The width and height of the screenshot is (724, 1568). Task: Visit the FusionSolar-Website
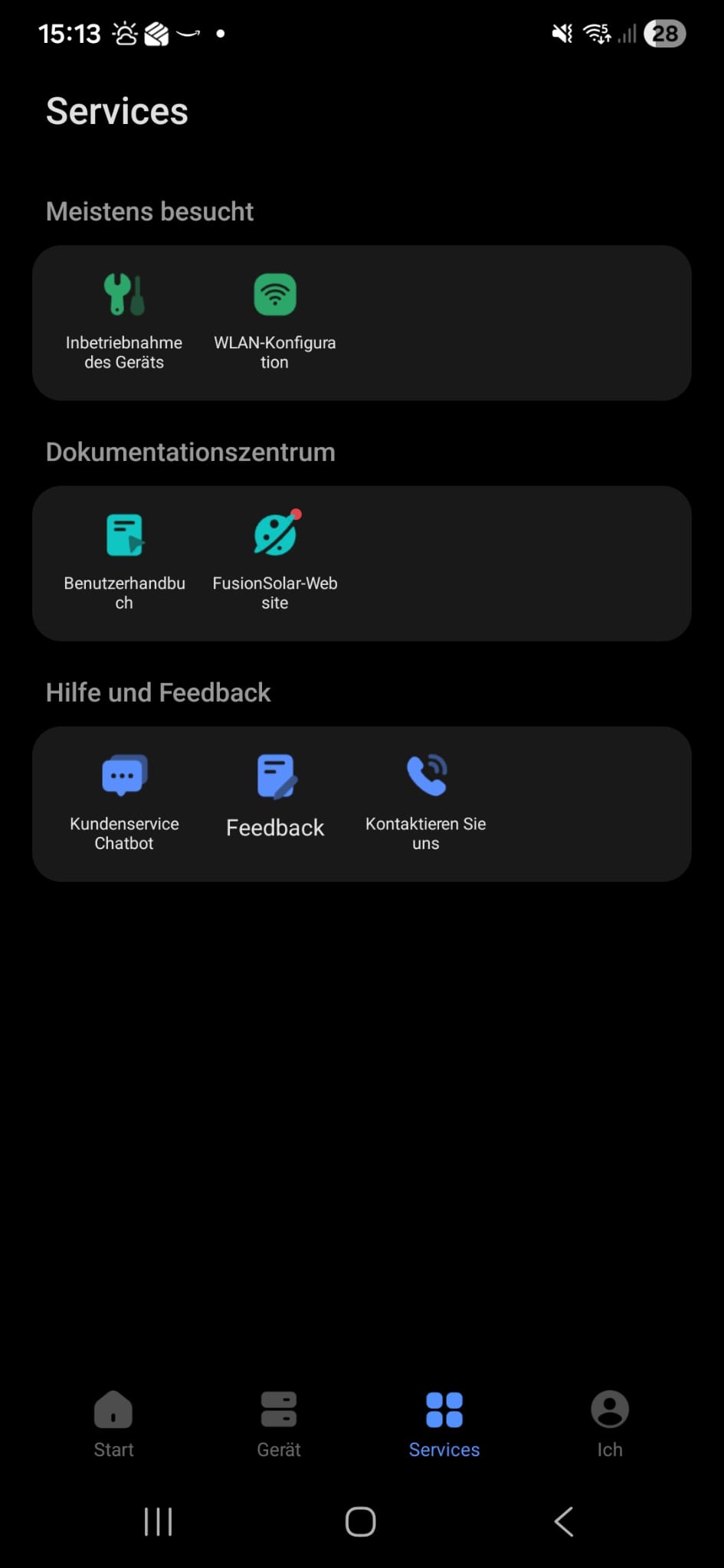274,560
